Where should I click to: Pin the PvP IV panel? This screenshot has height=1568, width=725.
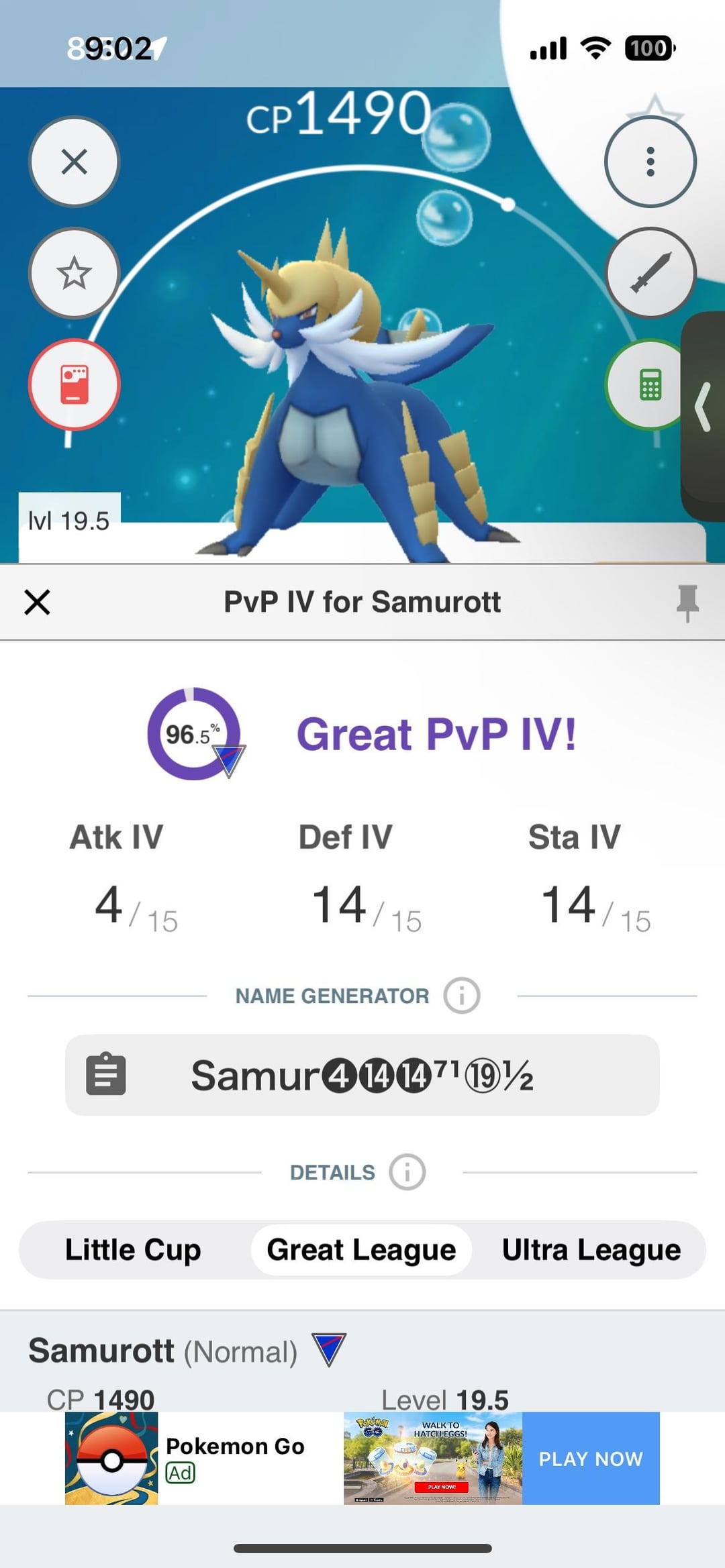(x=687, y=602)
